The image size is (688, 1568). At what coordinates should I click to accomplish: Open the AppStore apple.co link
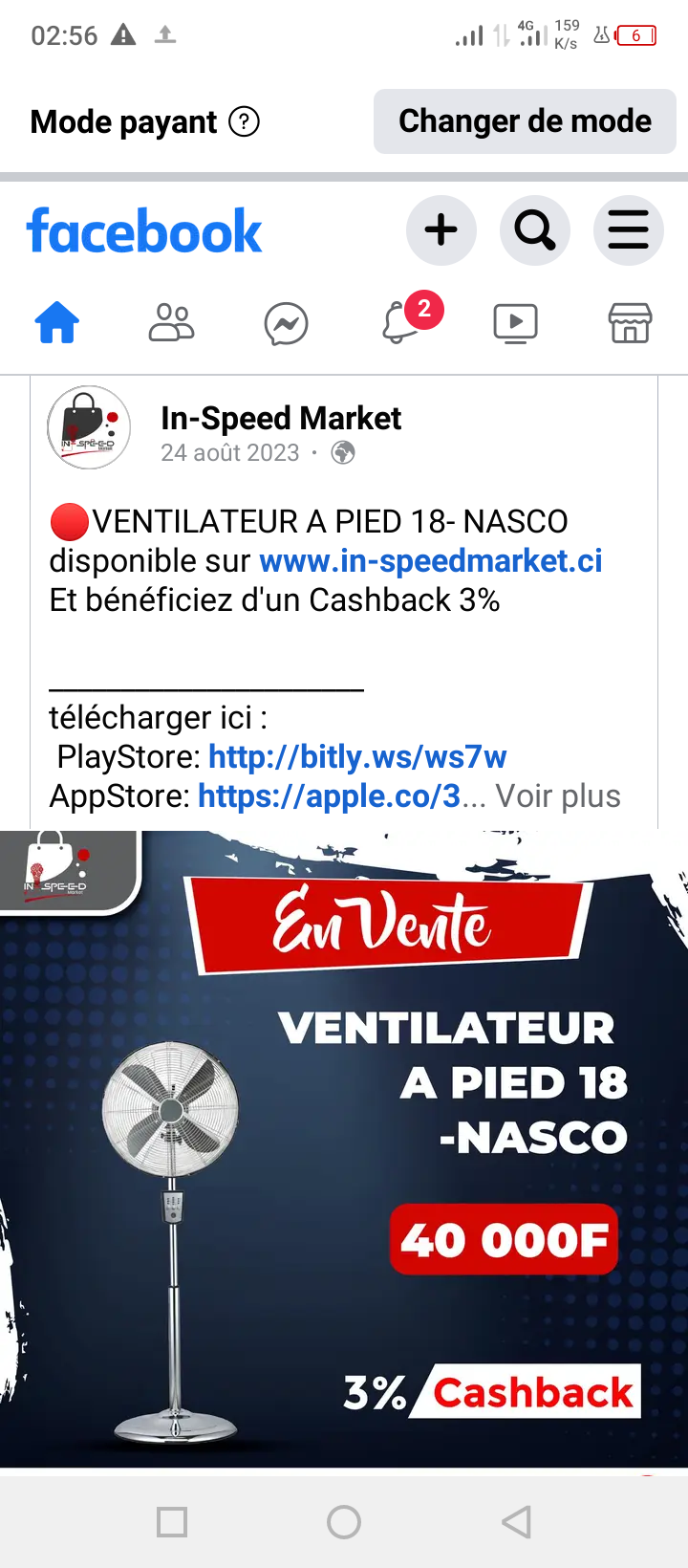pyautogui.click(x=330, y=796)
